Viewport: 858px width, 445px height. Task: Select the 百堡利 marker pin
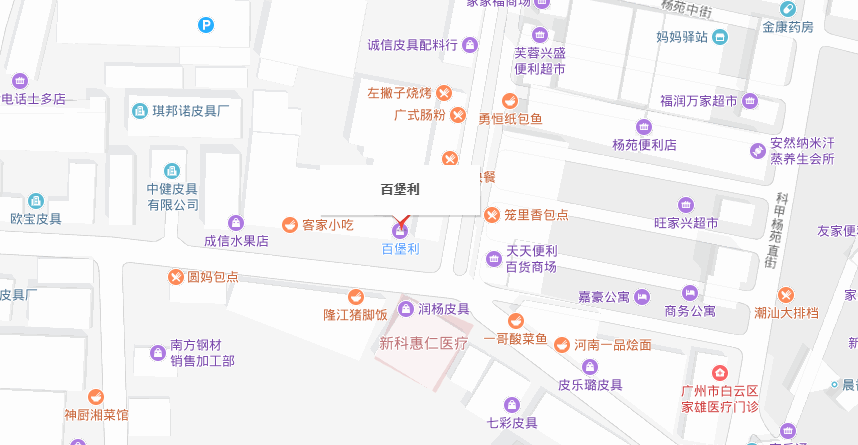(x=400, y=231)
